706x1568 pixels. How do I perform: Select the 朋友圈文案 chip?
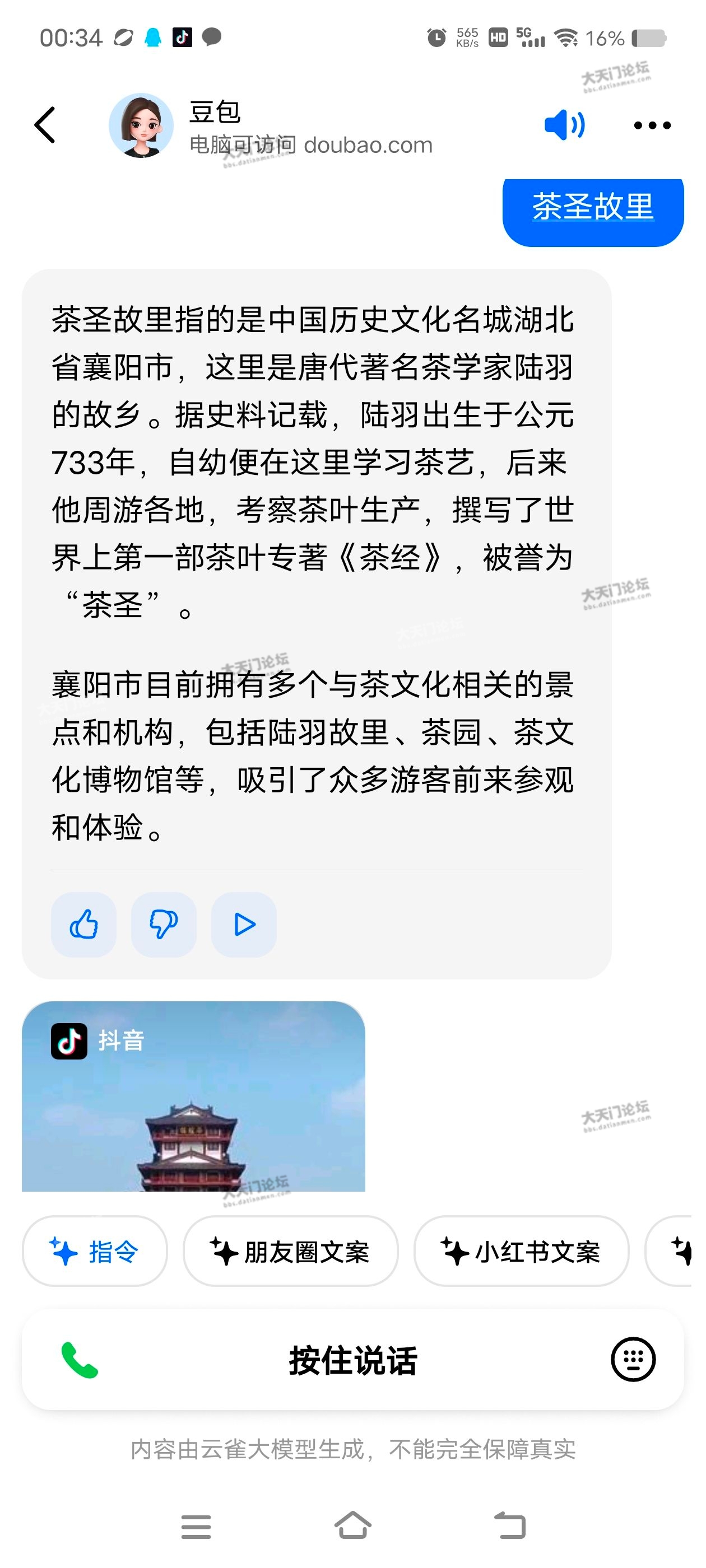point(290,1252)
